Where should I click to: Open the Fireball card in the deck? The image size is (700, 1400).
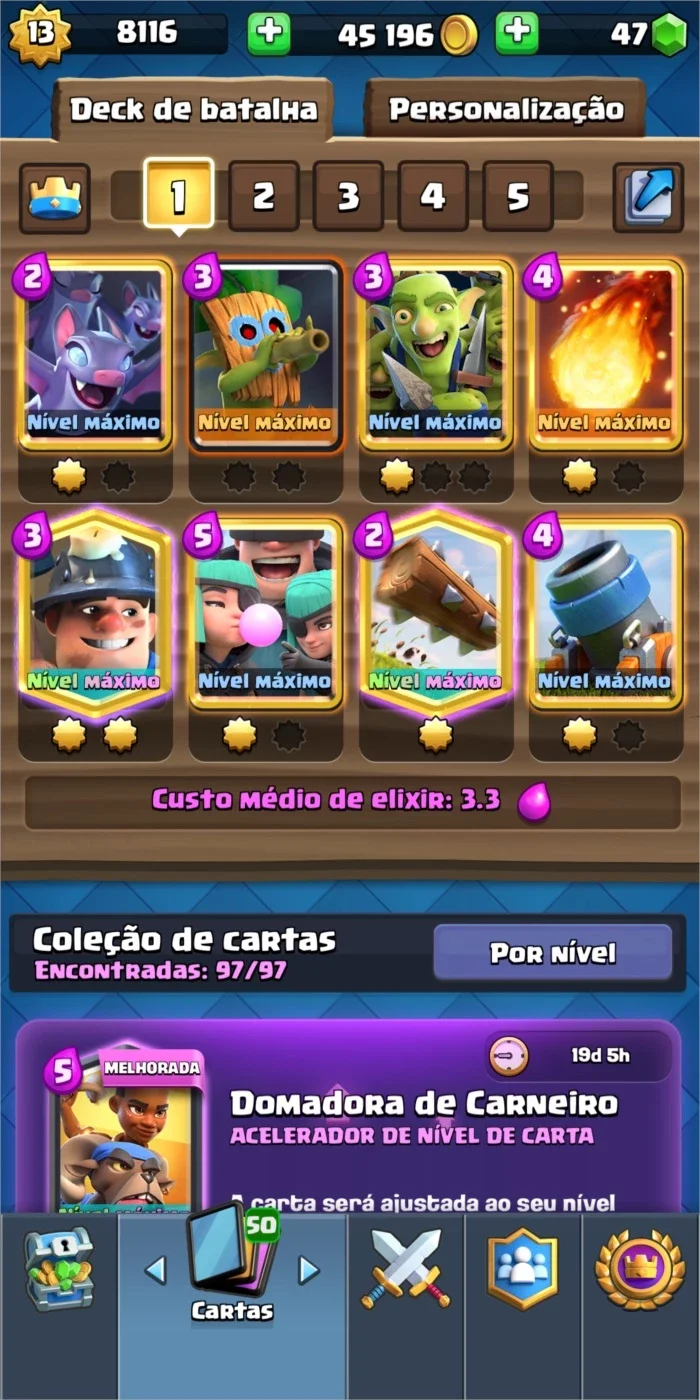point(605,356)
